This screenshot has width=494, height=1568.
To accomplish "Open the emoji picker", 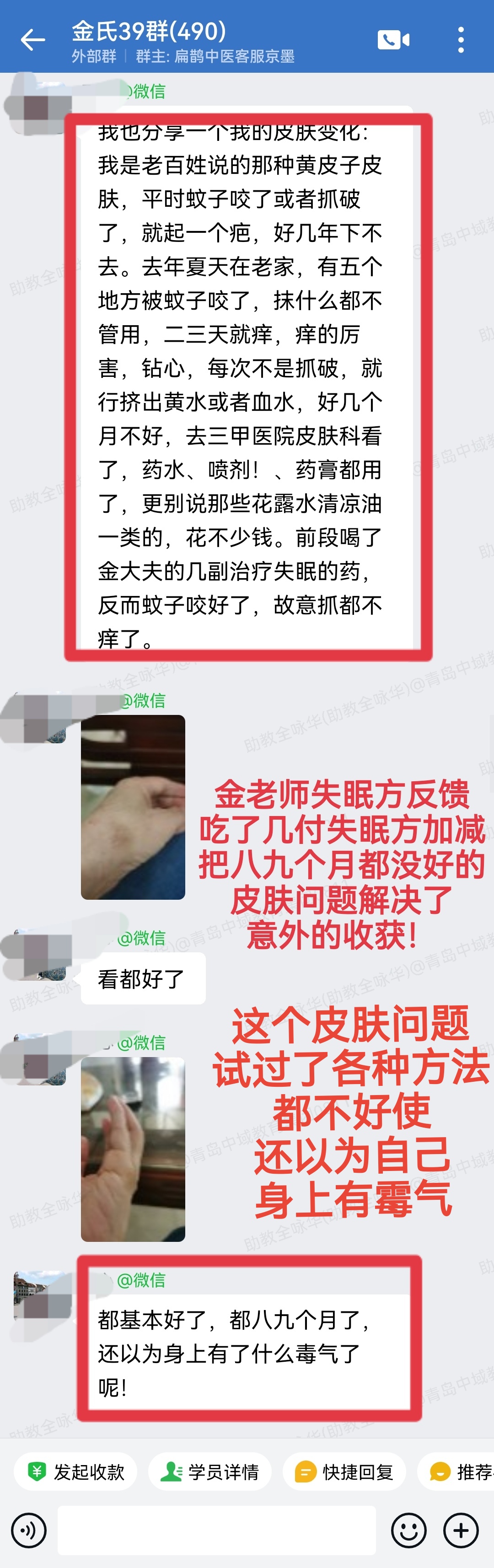I will click(x=408, y=1530).
